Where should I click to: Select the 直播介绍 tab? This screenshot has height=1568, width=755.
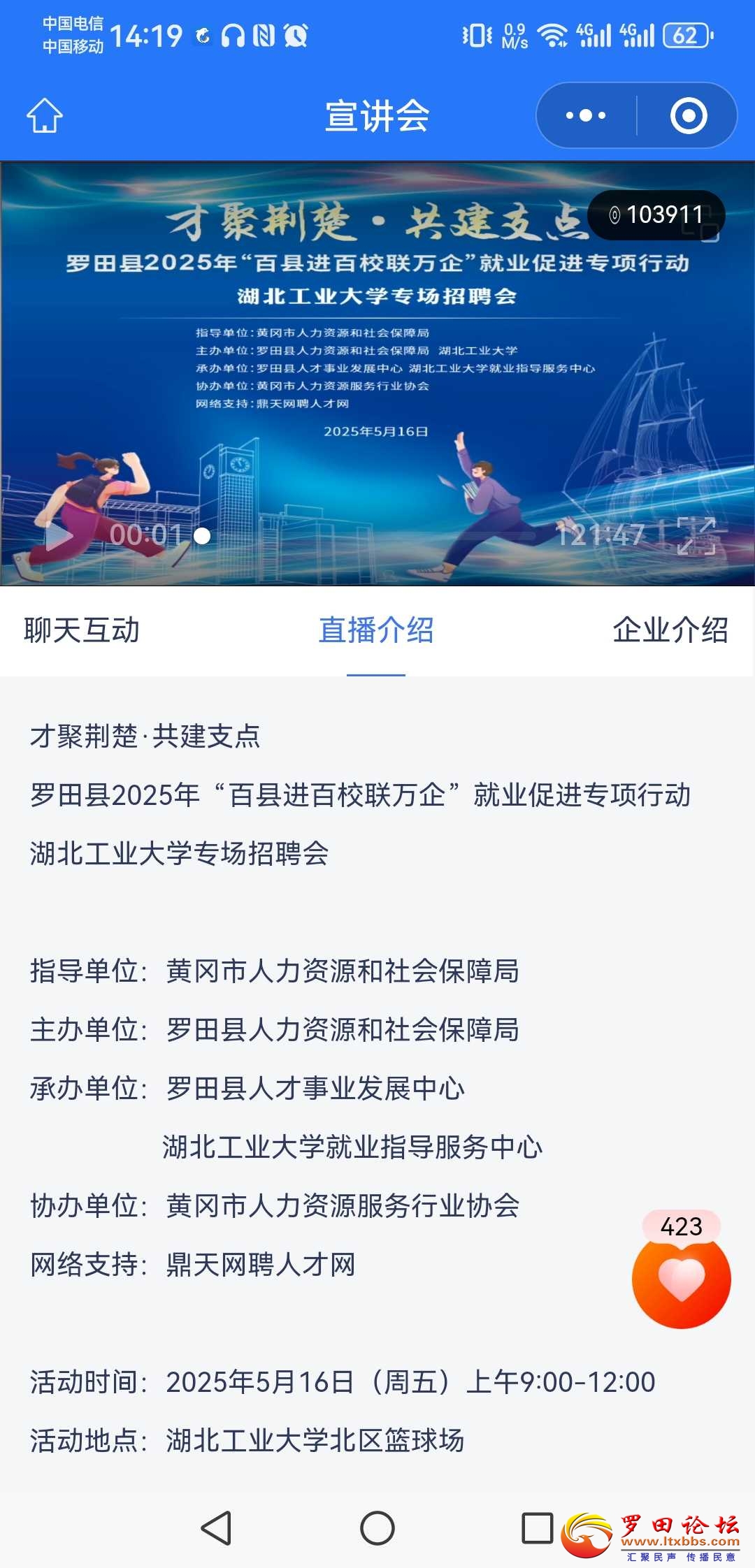coord(376,630)
